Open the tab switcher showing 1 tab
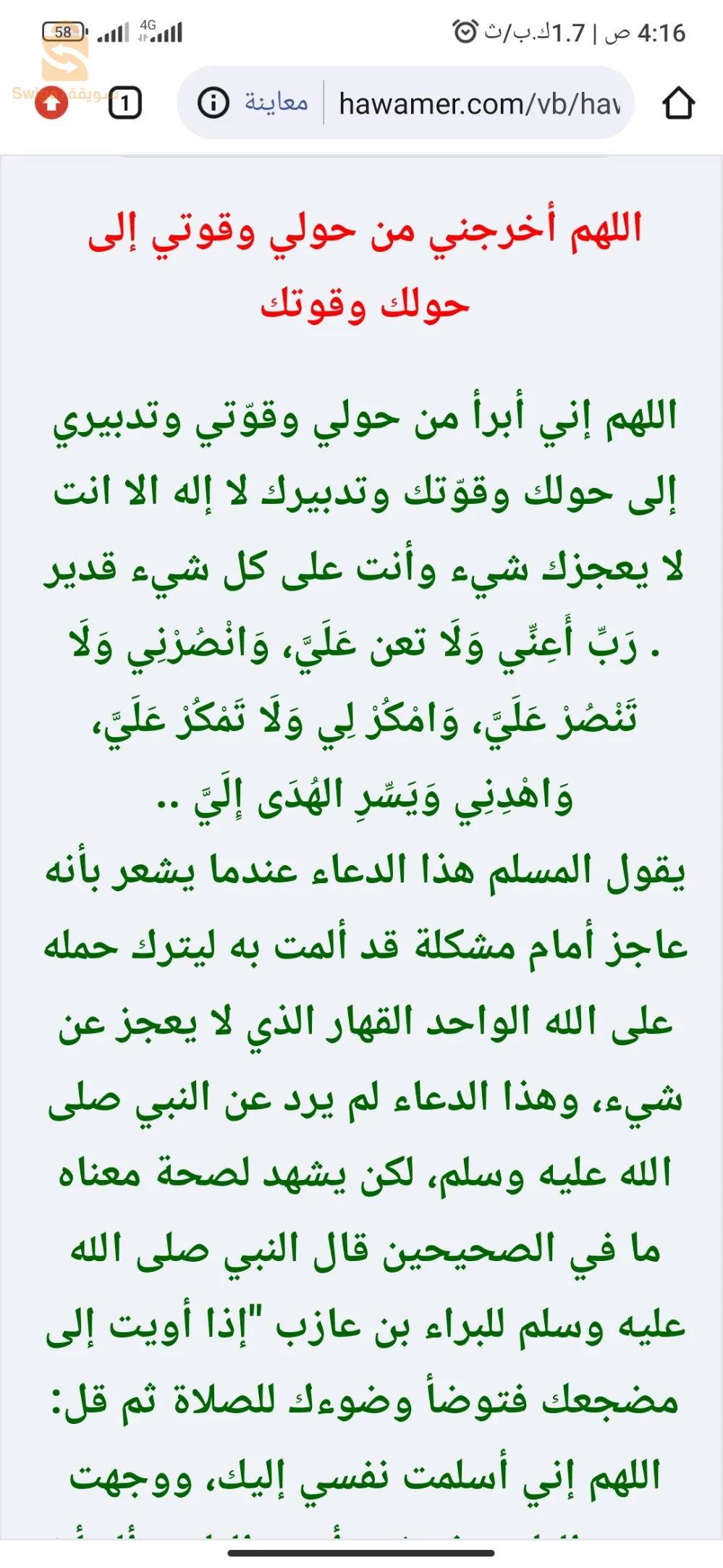This screenshot has width=723, height=1568. click(x=125, y=102)
